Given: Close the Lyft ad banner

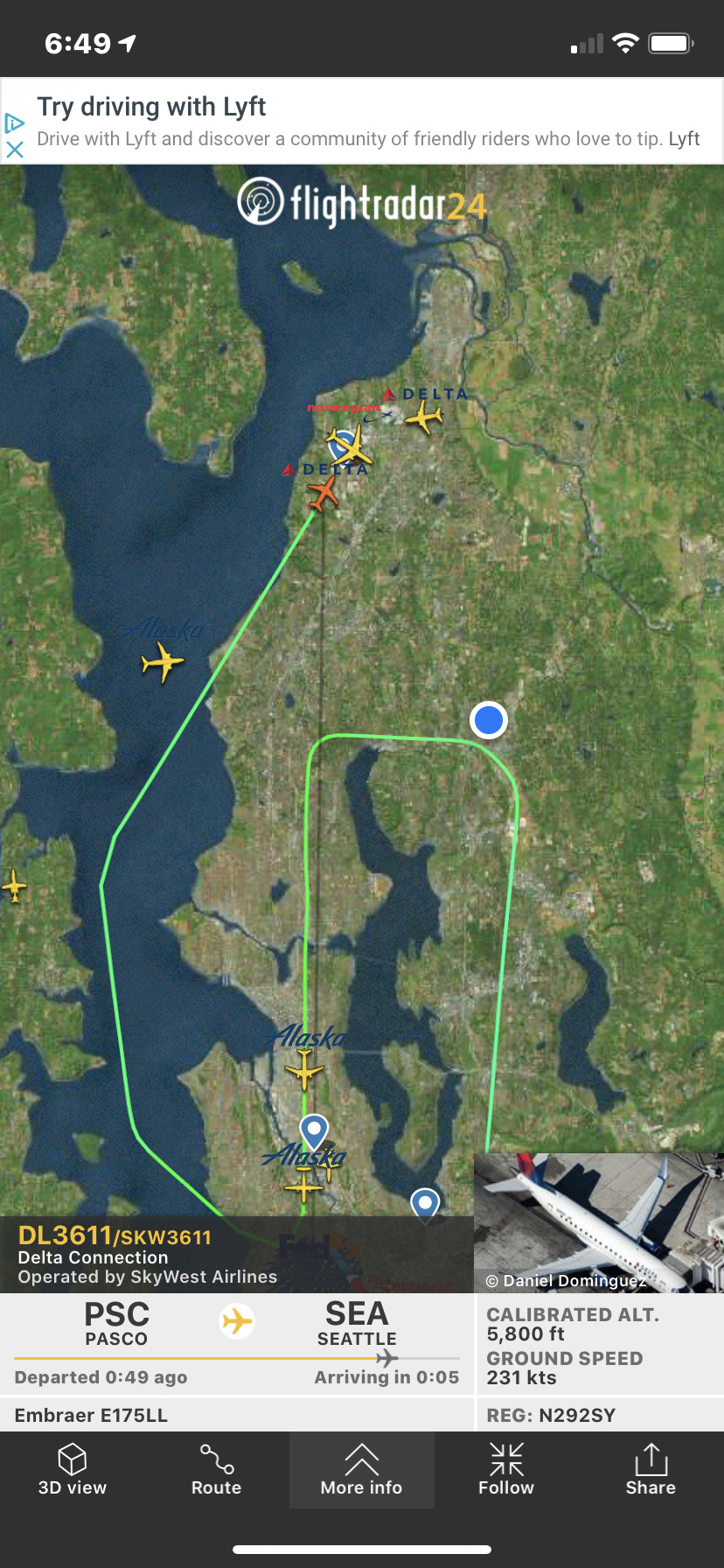Looking at the screenshot, I should (x=14, y=150).
